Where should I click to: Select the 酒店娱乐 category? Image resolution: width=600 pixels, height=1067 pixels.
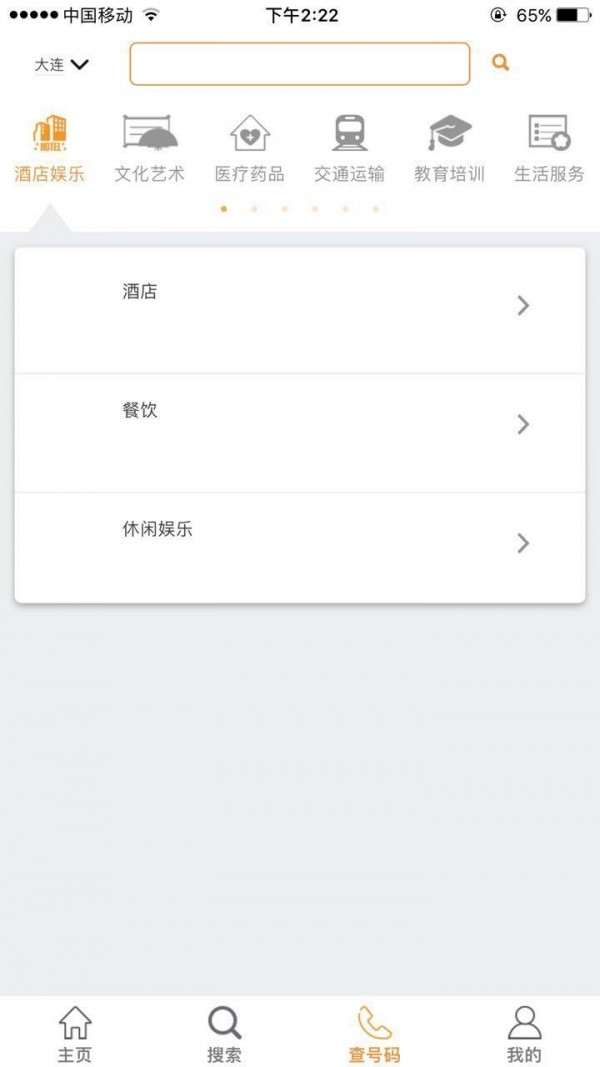point(49,149)
